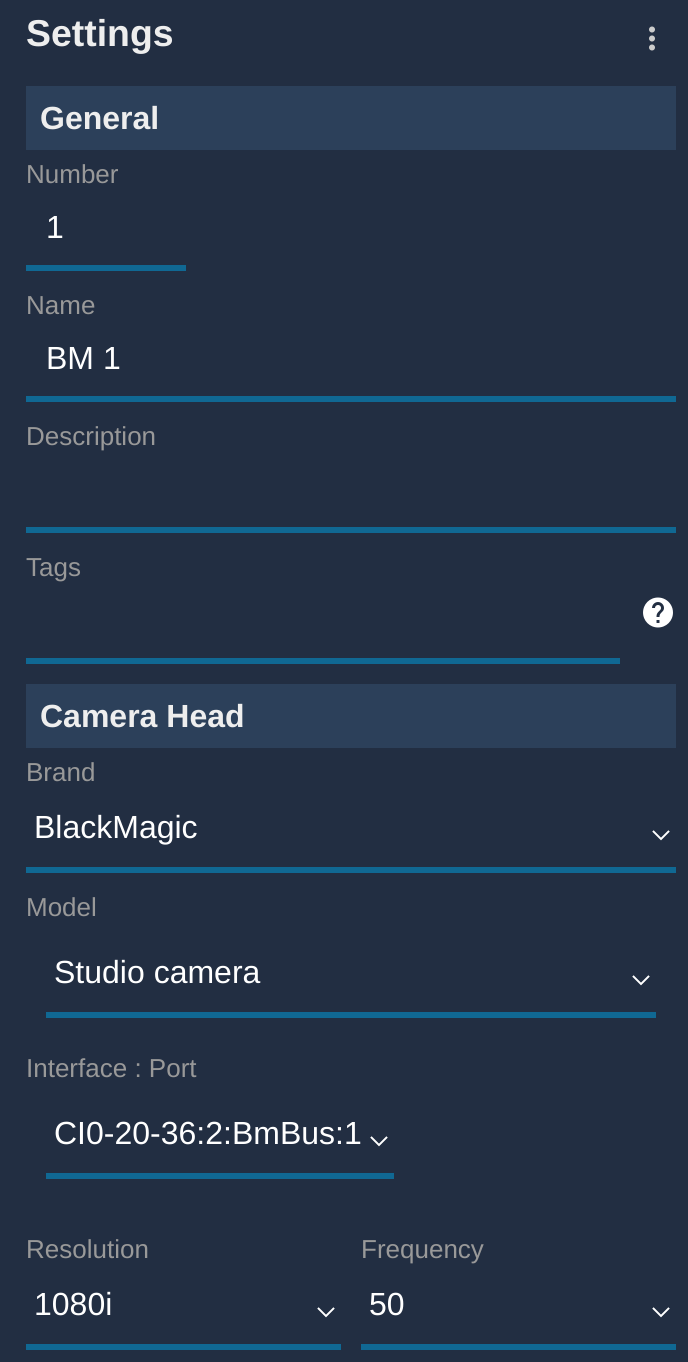Expand the Brand dropdown

(x=350, y=829)
